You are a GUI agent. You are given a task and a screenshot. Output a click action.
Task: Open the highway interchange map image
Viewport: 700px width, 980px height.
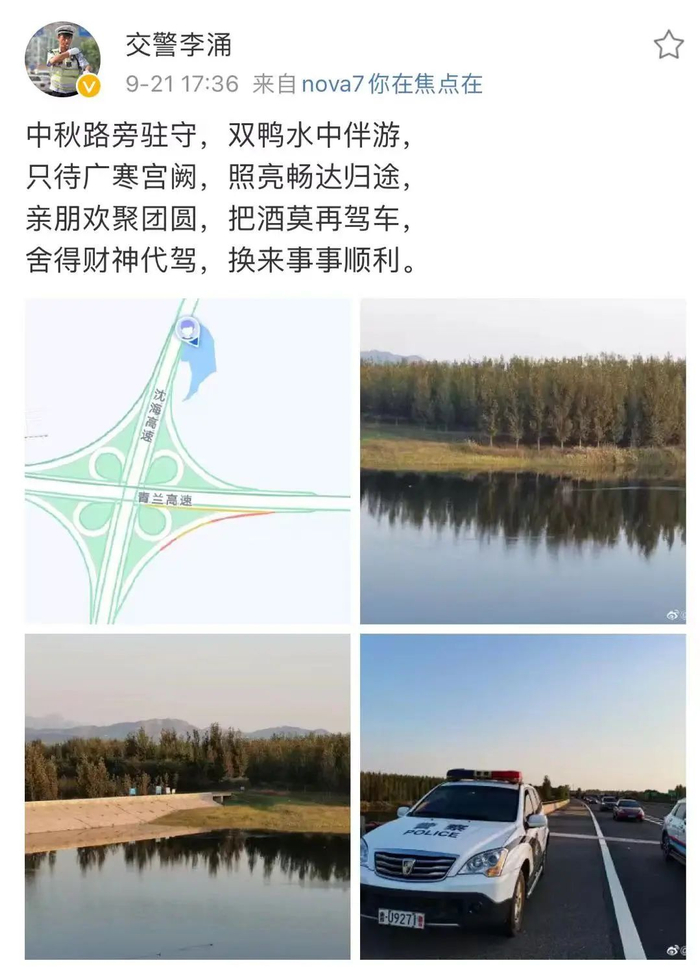click(188, 461)
